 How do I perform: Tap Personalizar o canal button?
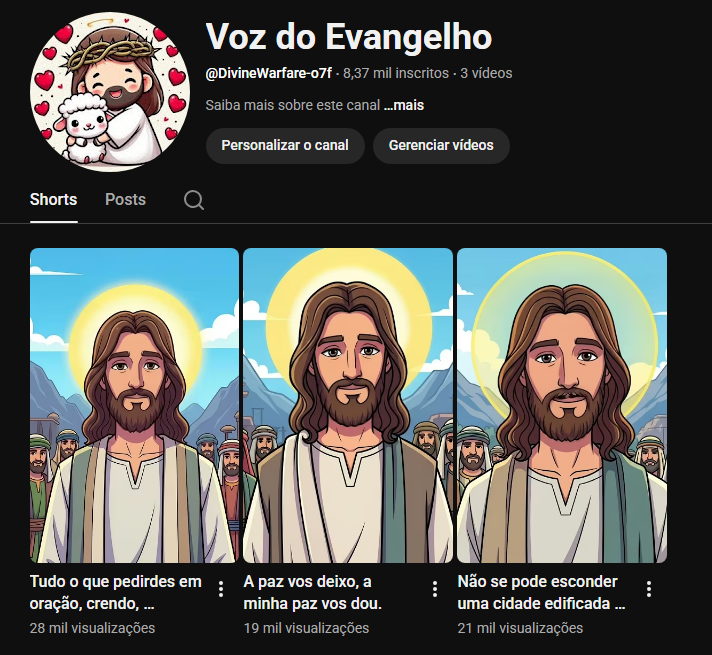[285, 145]
